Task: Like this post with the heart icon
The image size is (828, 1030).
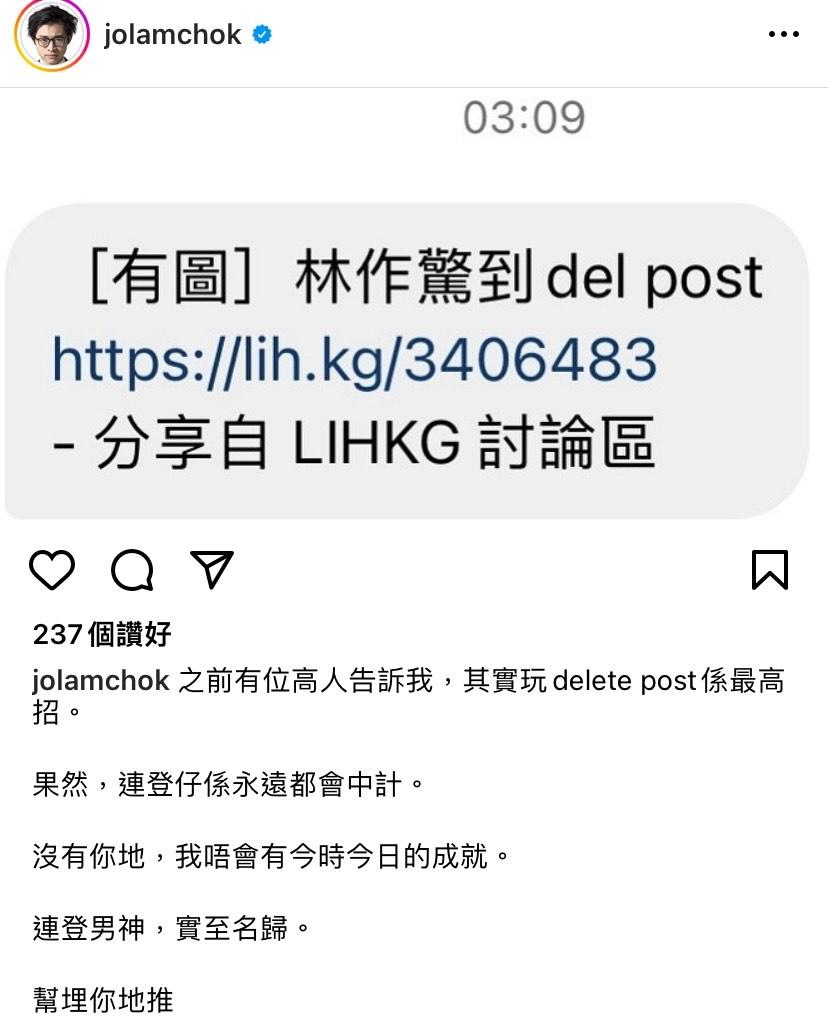Action: click(52, 569)
